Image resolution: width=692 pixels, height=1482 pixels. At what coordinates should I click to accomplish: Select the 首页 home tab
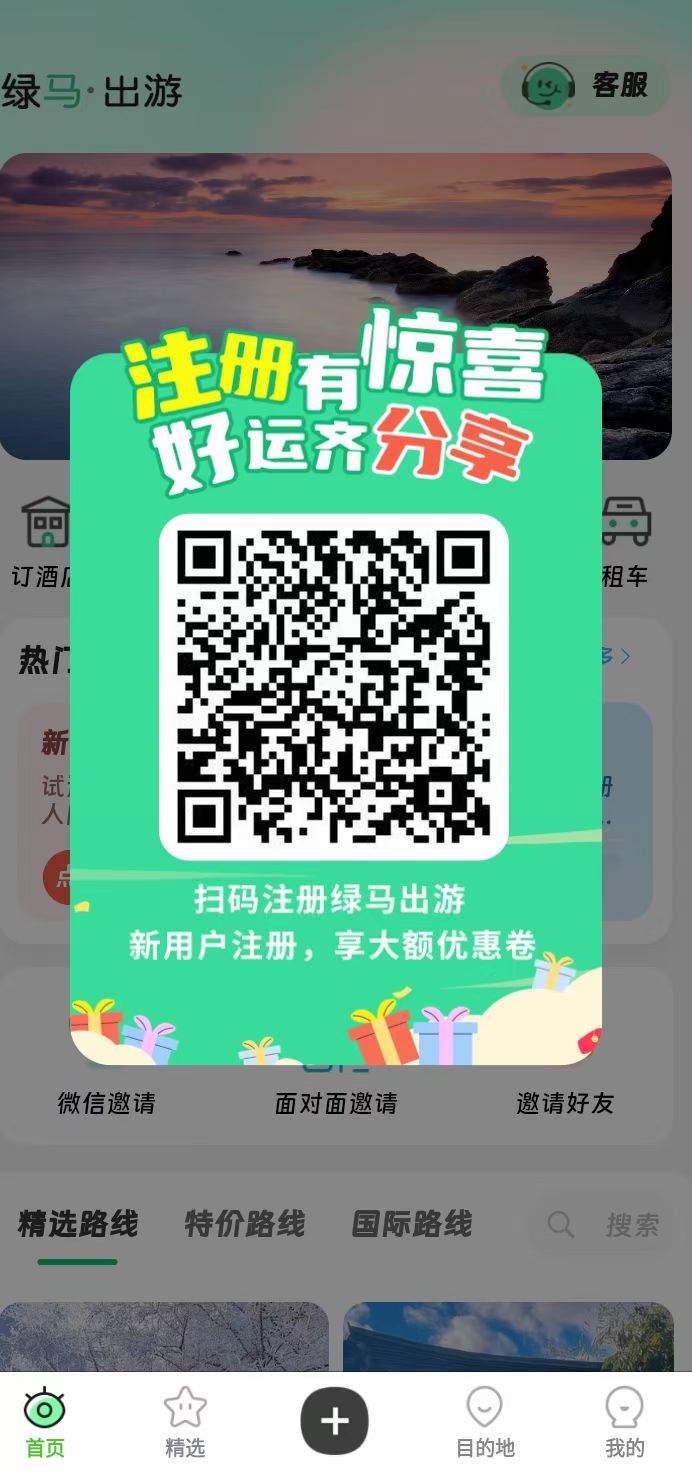pyautogui.click(x=45, y=1422)
